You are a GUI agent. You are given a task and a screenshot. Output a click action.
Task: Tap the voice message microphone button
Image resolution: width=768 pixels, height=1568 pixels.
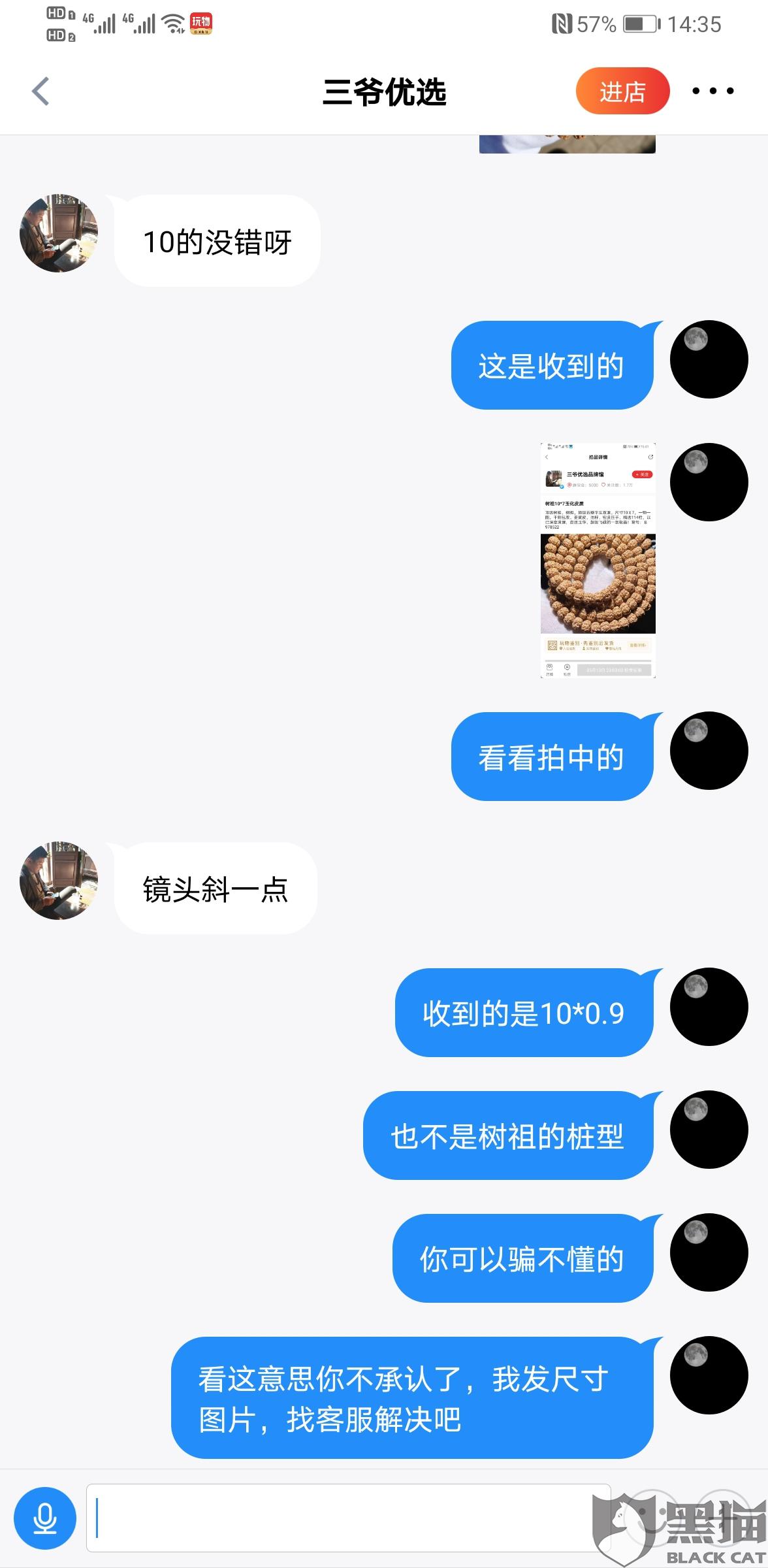click(x=45, y=1518)
